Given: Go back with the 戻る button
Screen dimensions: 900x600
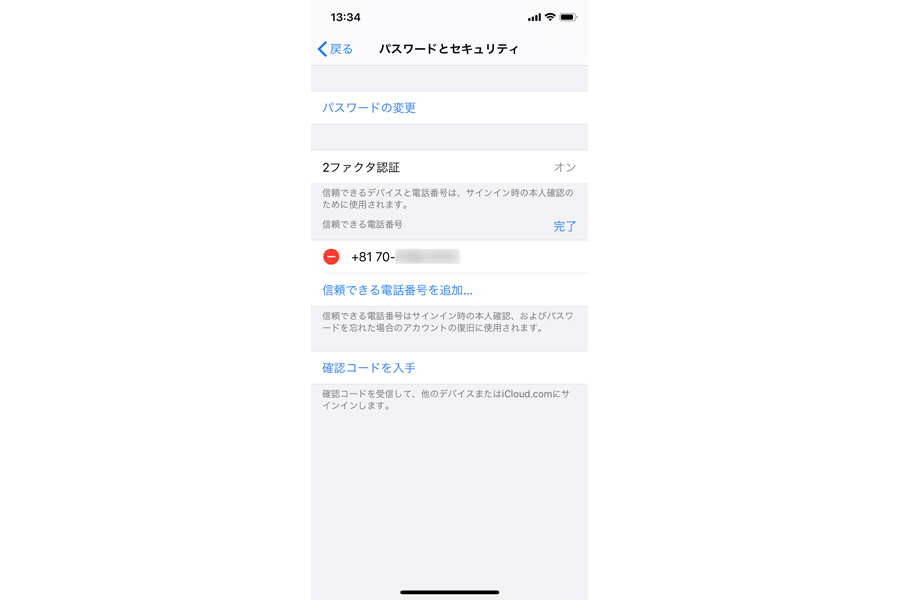Looking at the screenshot, I should pyautogui.click(x=336, y=49).
